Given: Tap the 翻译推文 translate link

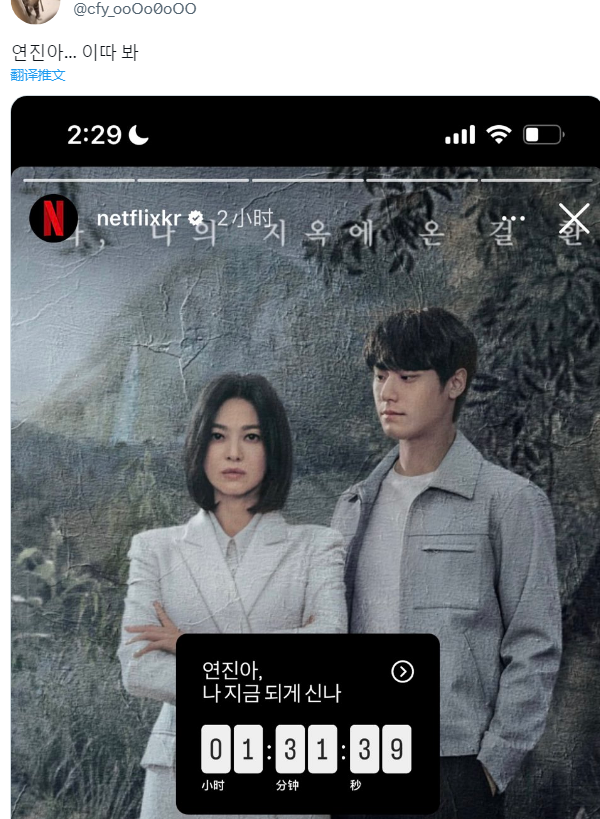Looking at the screenshot, I should coord(38,75).
